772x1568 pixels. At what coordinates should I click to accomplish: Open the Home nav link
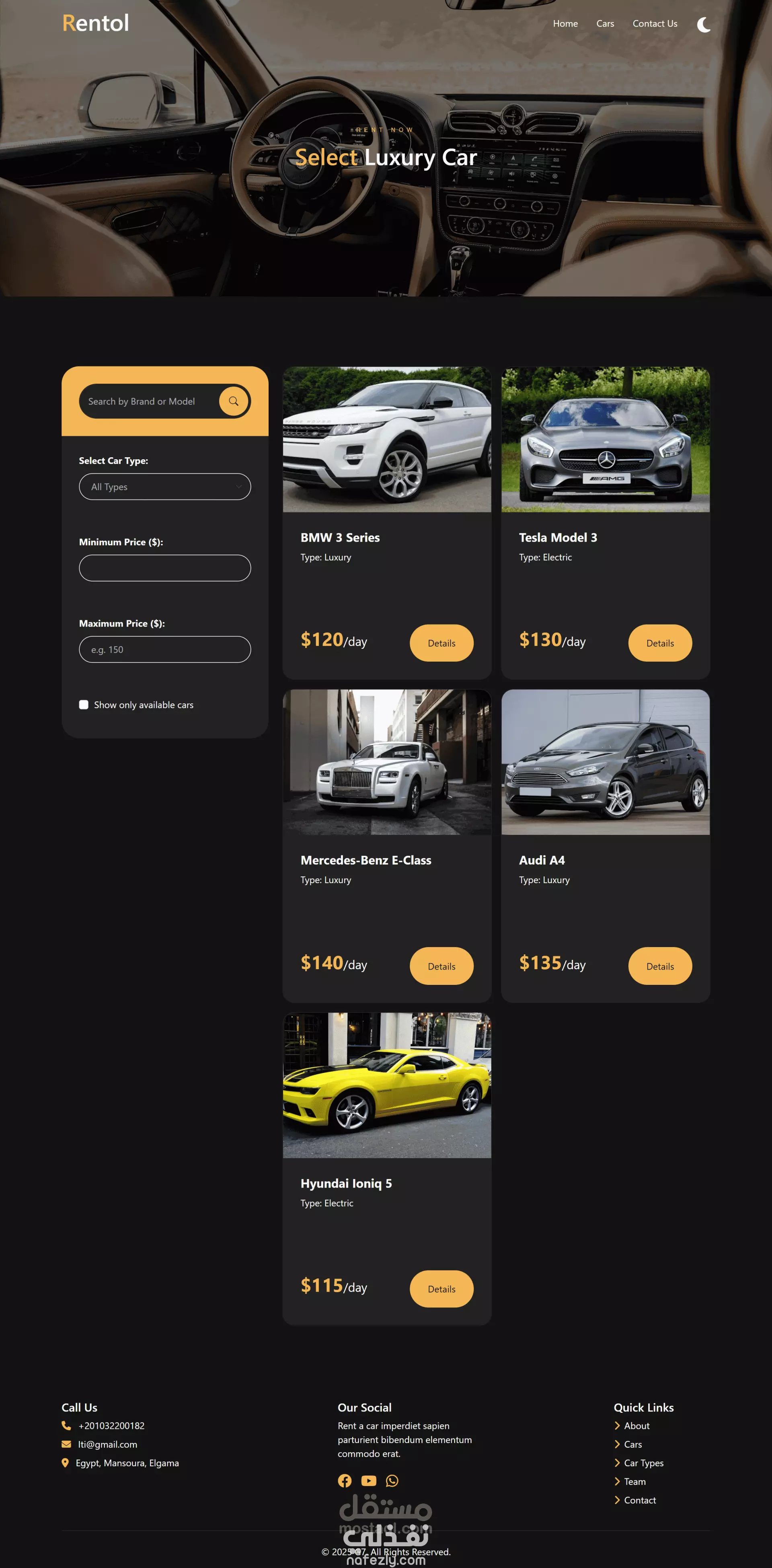(x=565, y=24)
